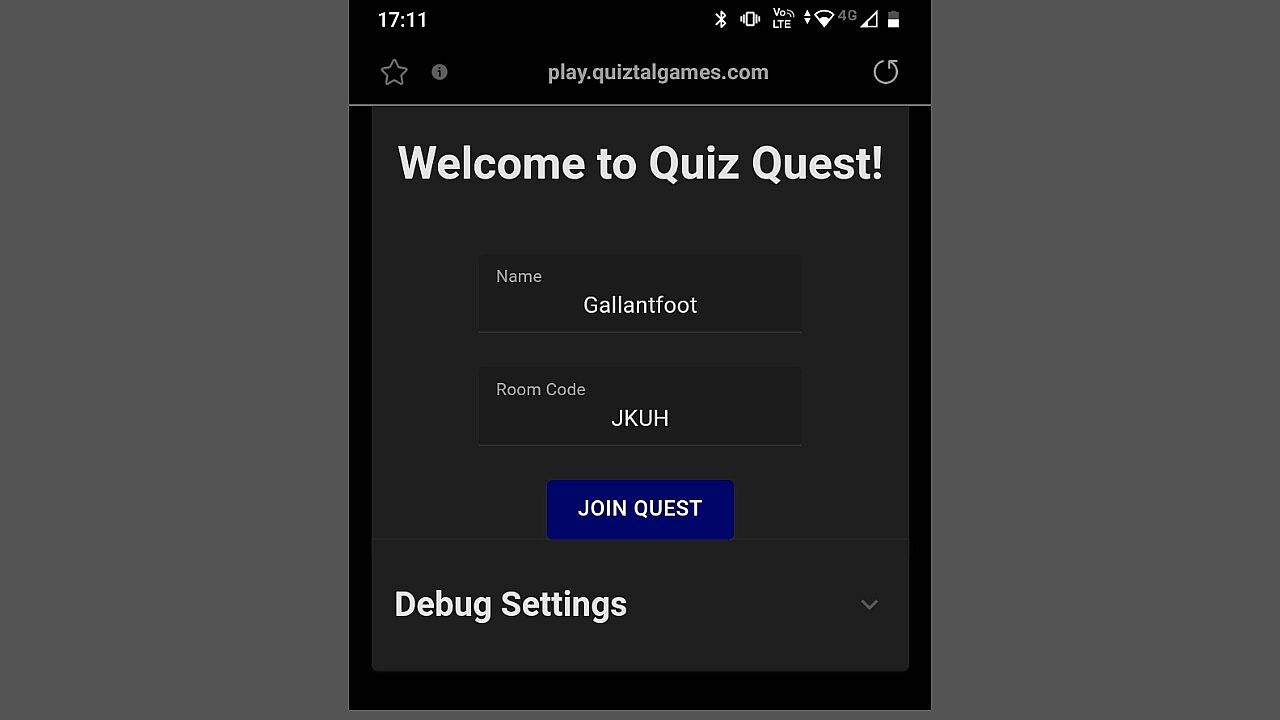Tap the play.quiztalgames.com address bar
1280x720 pixels.
click(x=658, y=72)
